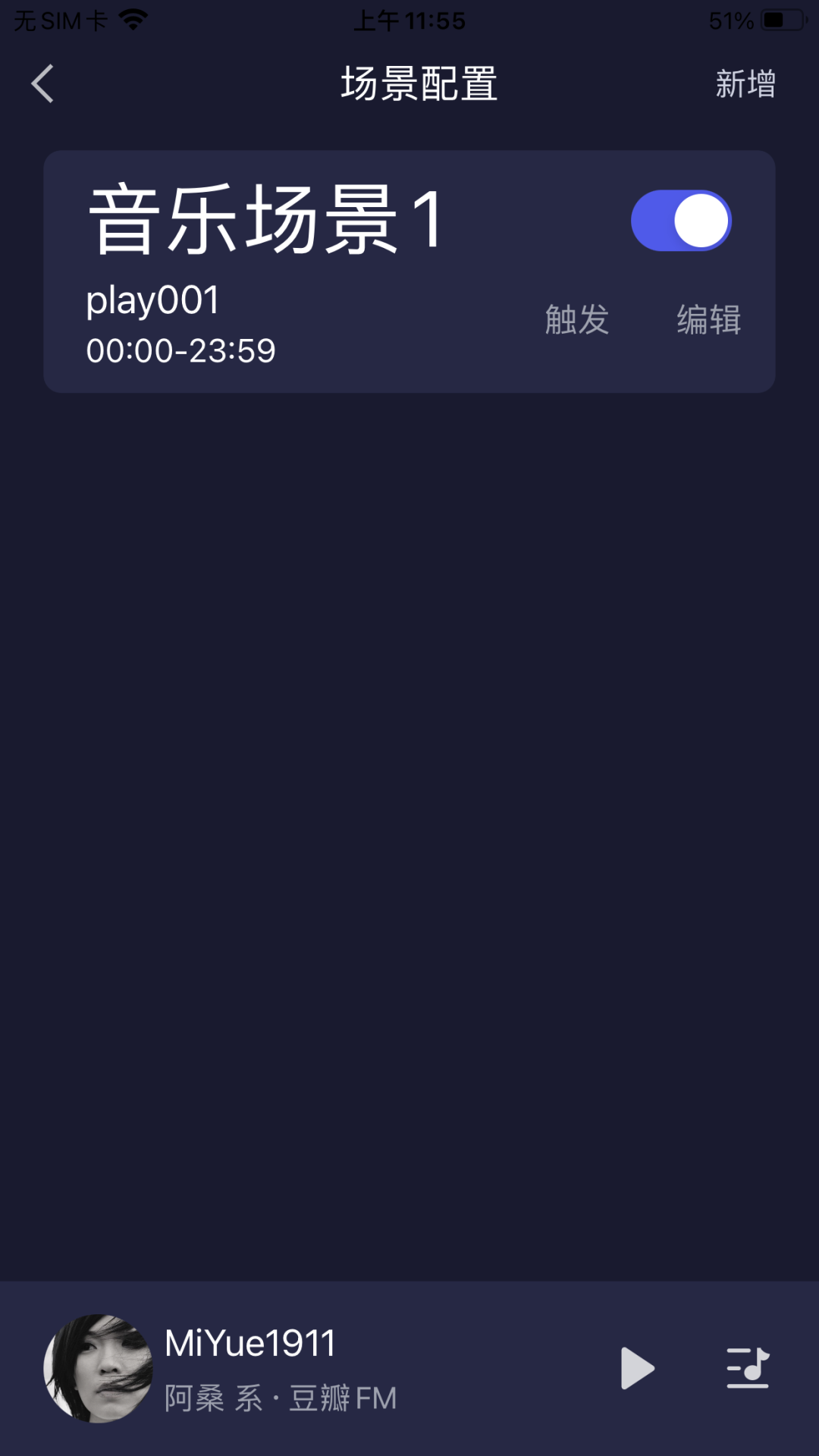The height and width of the screenshot is (1456, 819).
Task: Go back from 场景配置 screen
Action: 42,83
